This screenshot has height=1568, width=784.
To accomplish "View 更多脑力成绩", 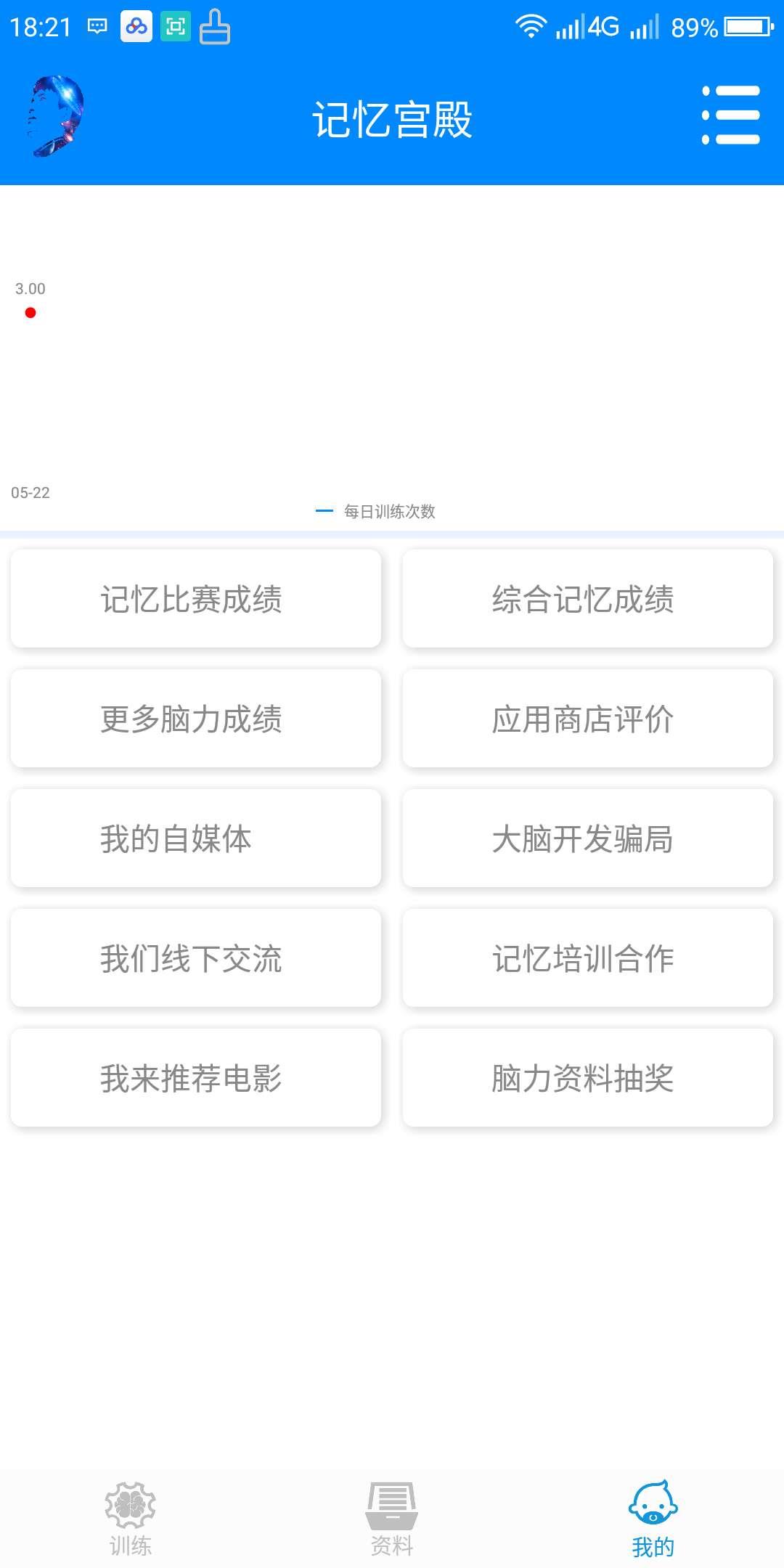I will click(195, 719).
